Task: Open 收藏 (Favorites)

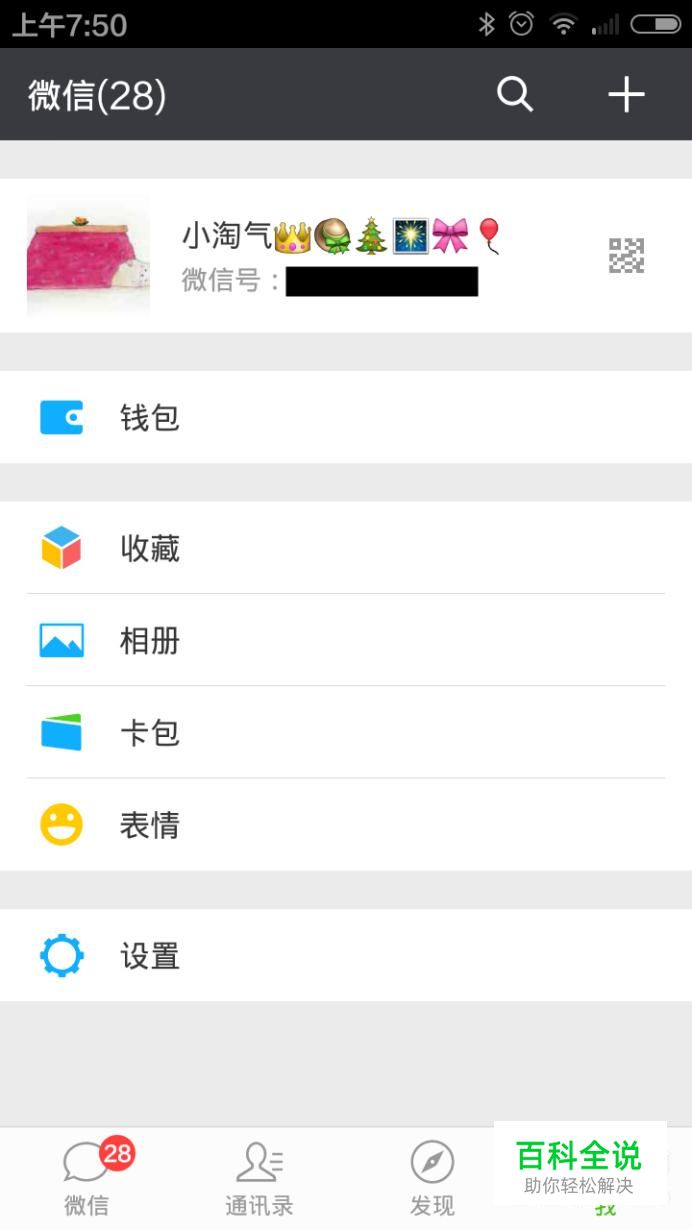Action: click(150, 548)
